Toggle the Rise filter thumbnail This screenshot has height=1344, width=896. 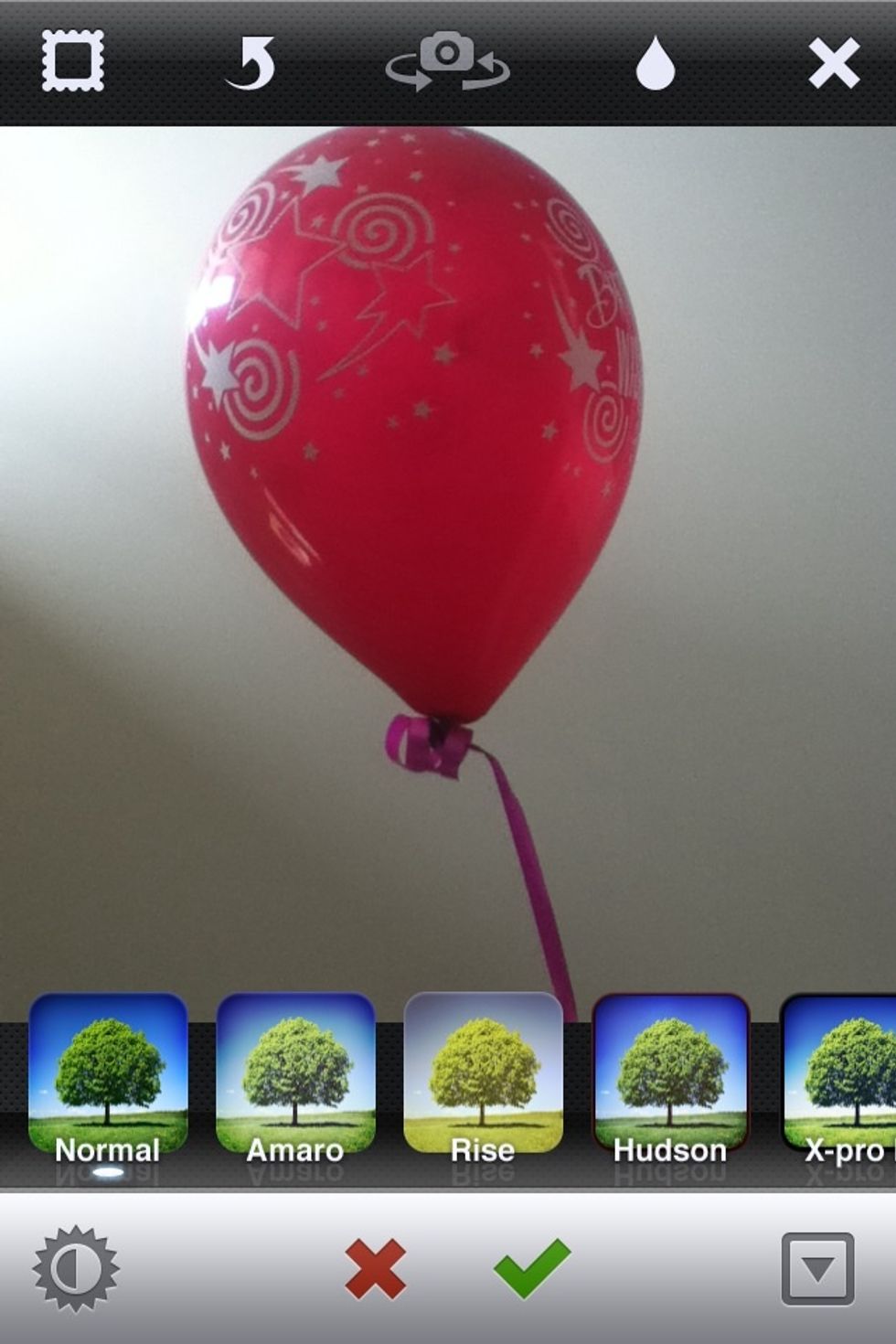click(x=483, y=1079)
